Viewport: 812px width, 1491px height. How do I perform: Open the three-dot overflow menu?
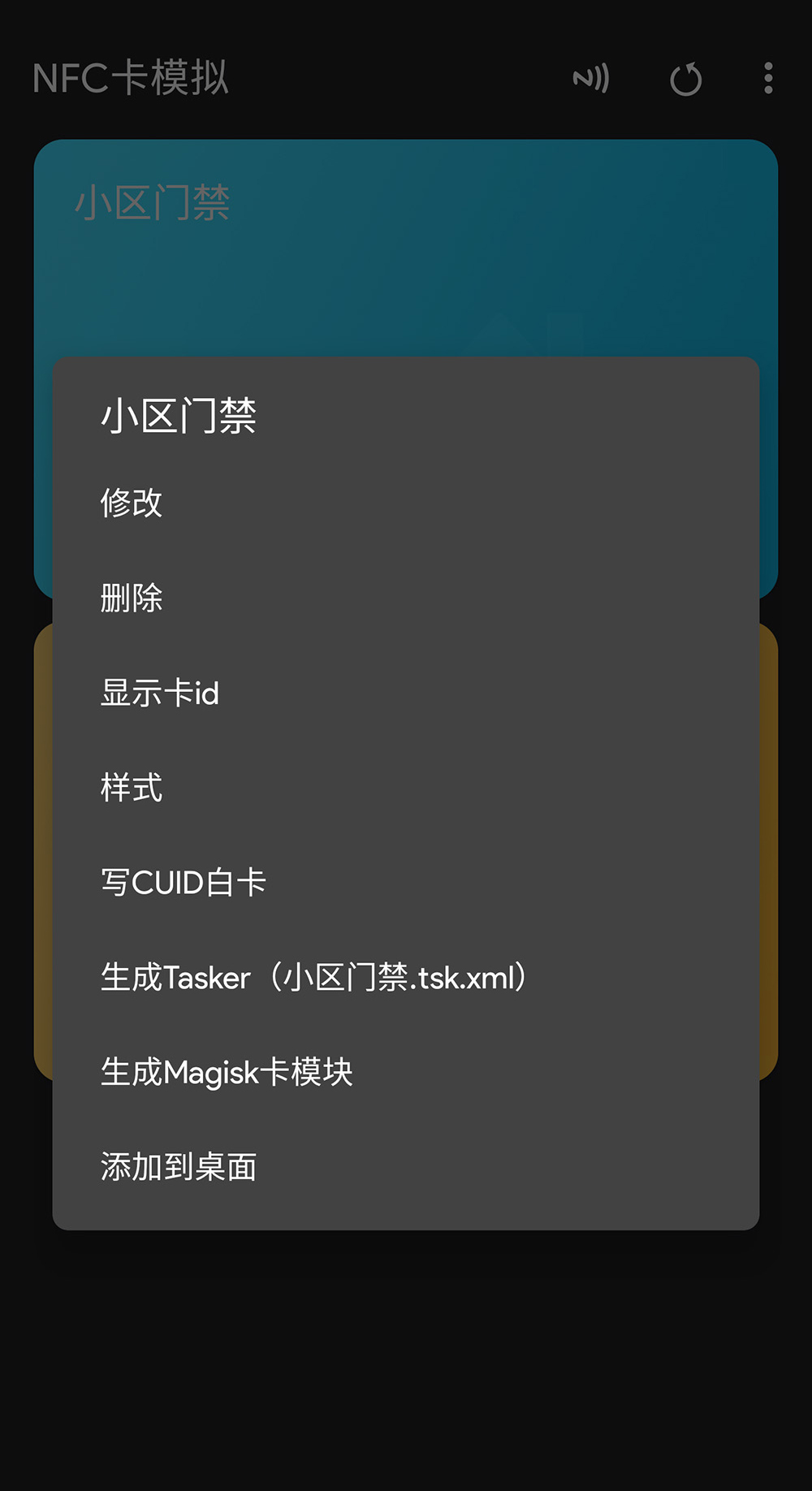767,78
